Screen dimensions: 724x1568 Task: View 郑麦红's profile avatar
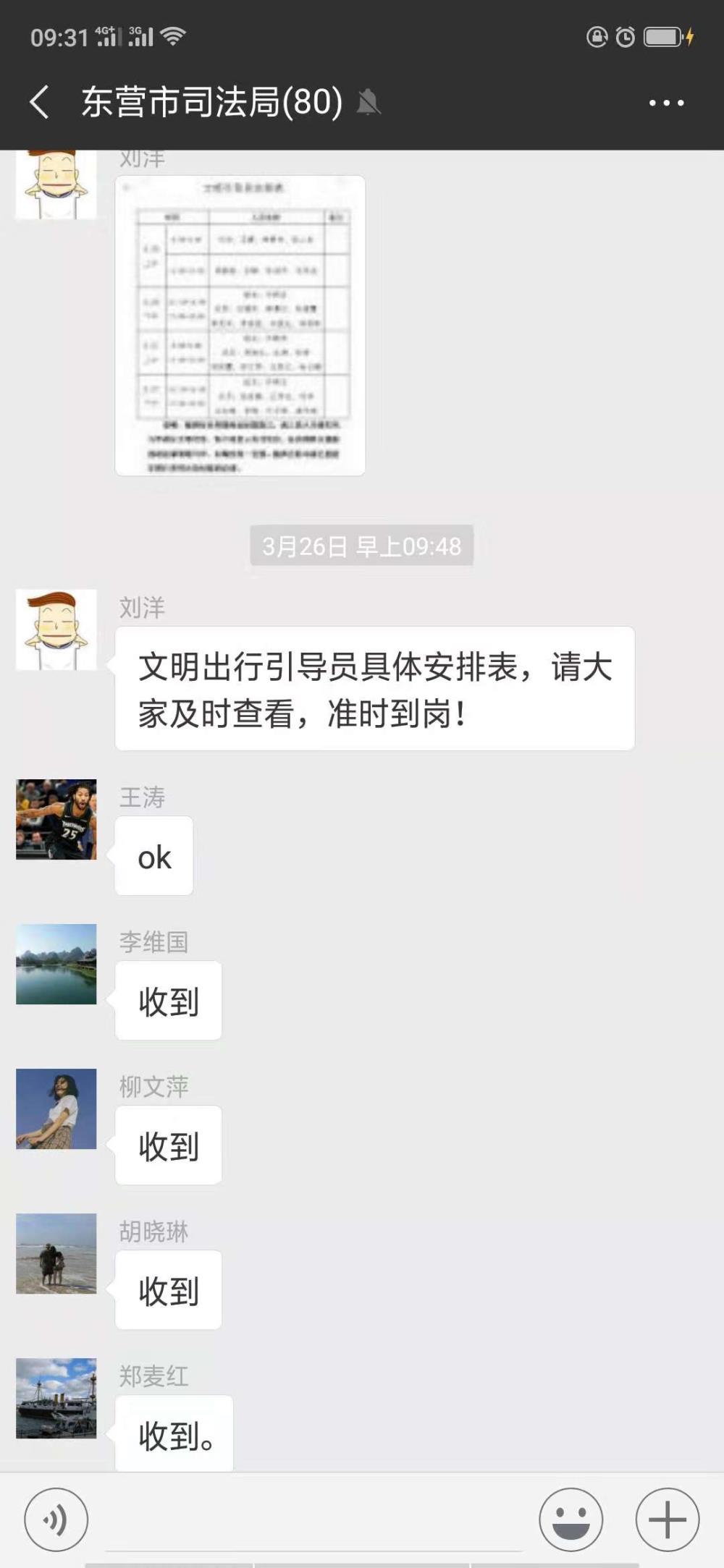click(56, 1398)
